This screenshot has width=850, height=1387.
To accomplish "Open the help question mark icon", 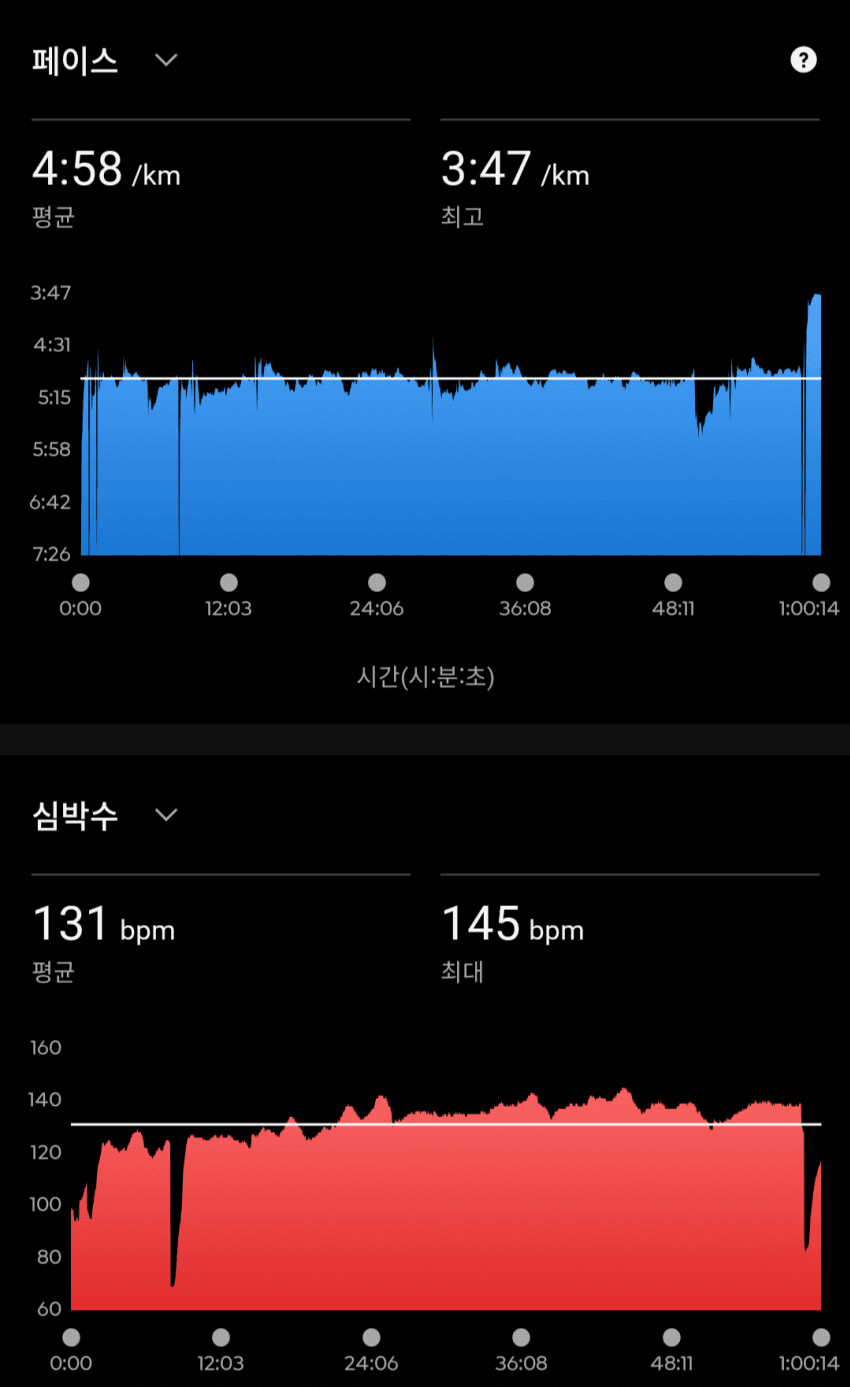I will pyautogui.click(x=803, y=60).
